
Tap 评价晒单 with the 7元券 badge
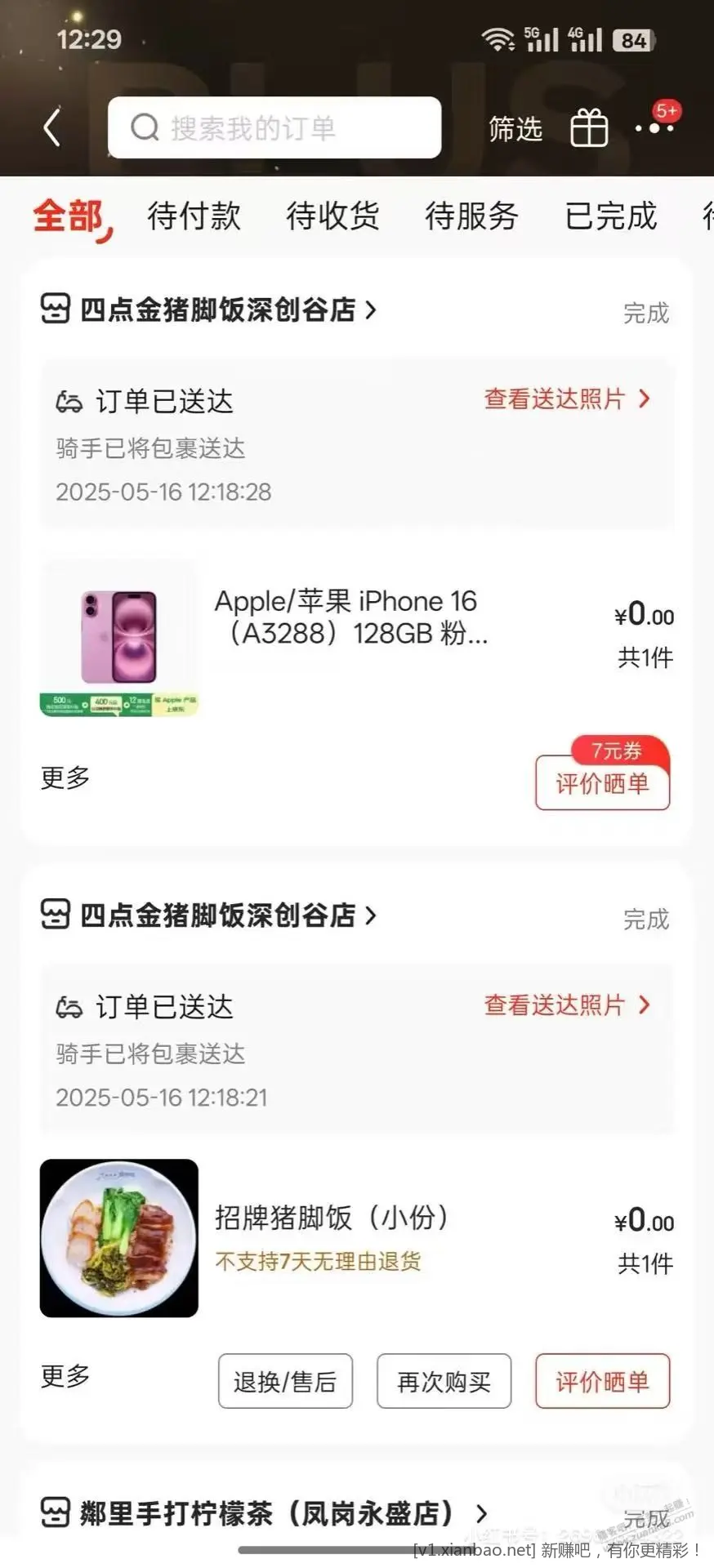click(x=602, y=783)
